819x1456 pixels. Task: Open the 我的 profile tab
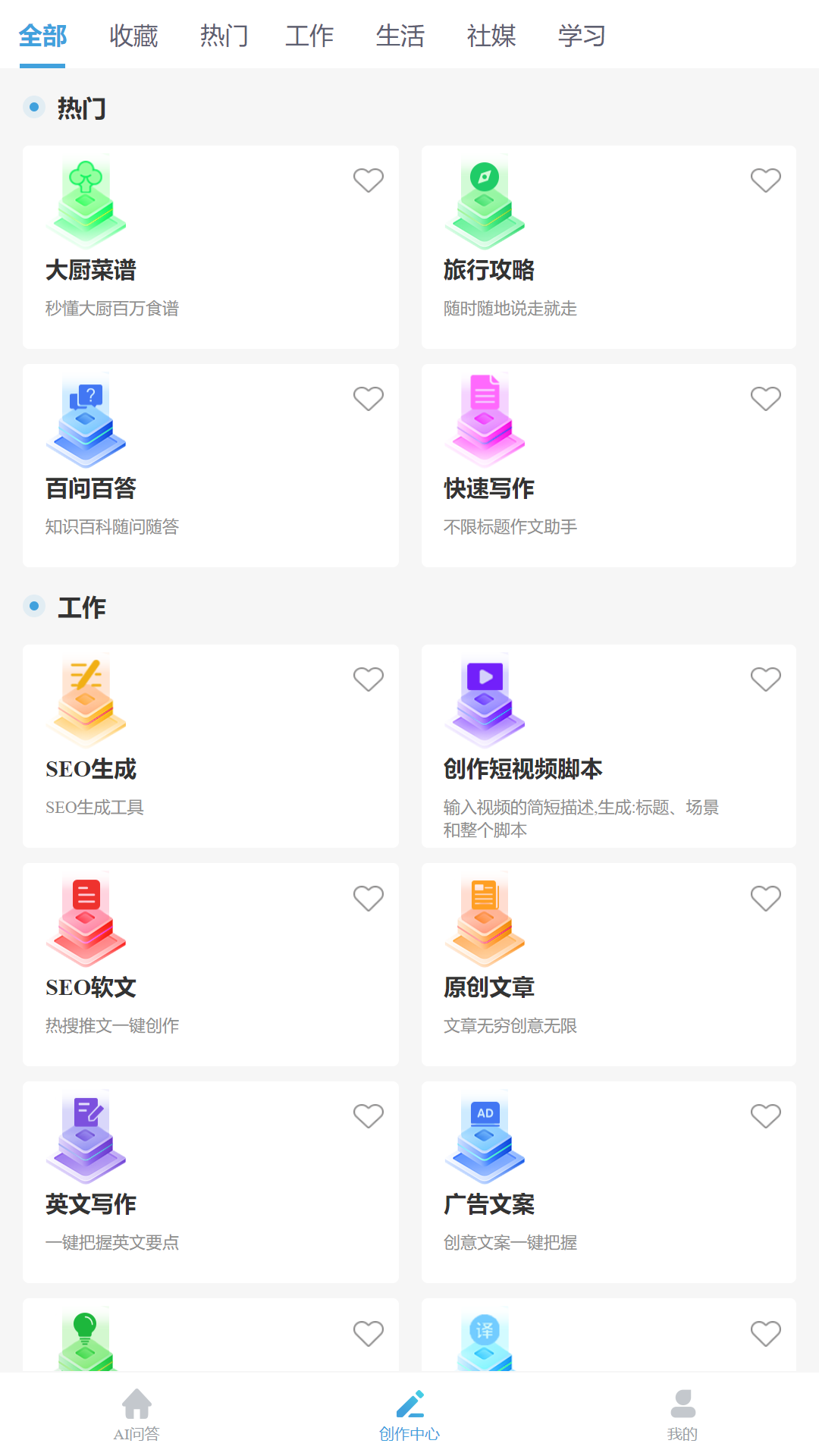point(682,1415)
